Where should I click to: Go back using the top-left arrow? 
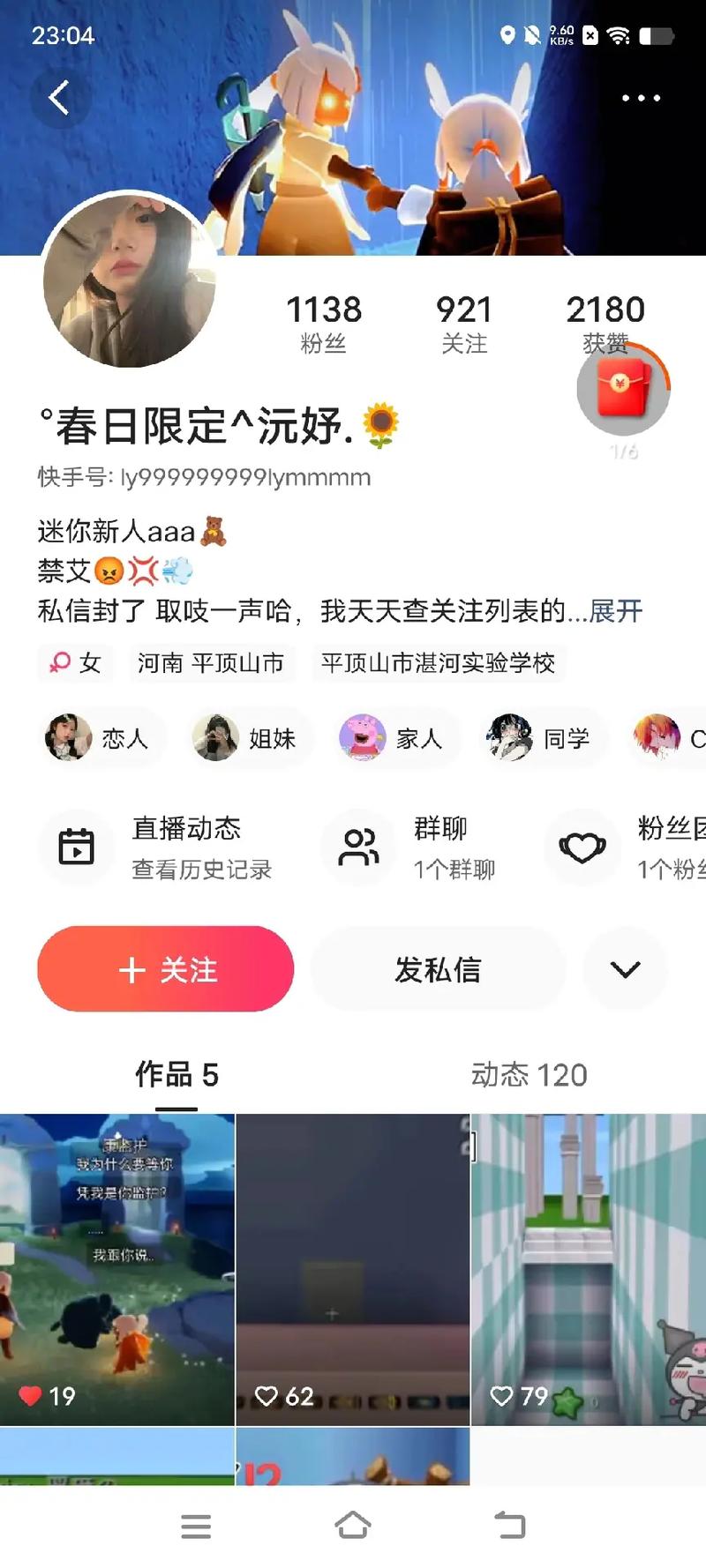59,98
